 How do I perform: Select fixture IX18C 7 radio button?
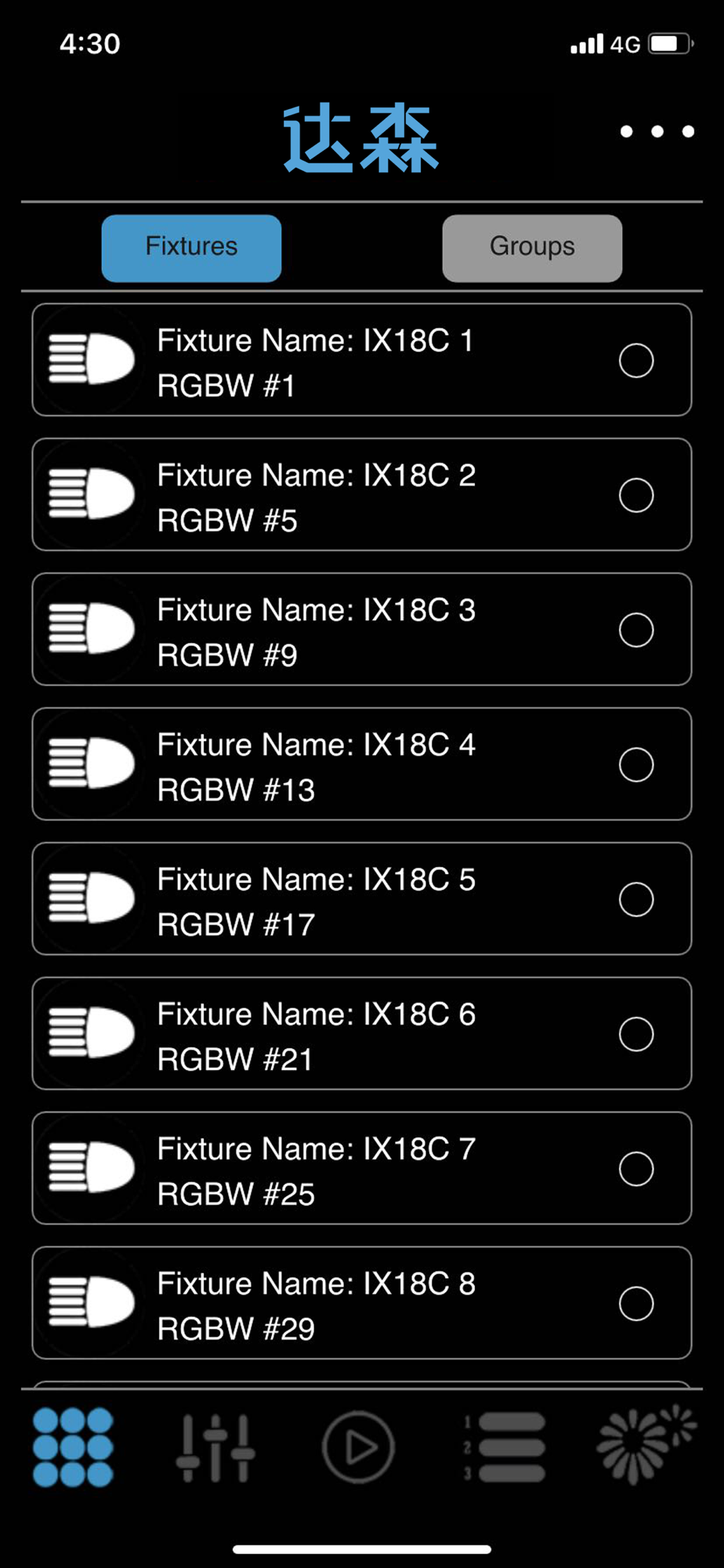point(636,1169)
